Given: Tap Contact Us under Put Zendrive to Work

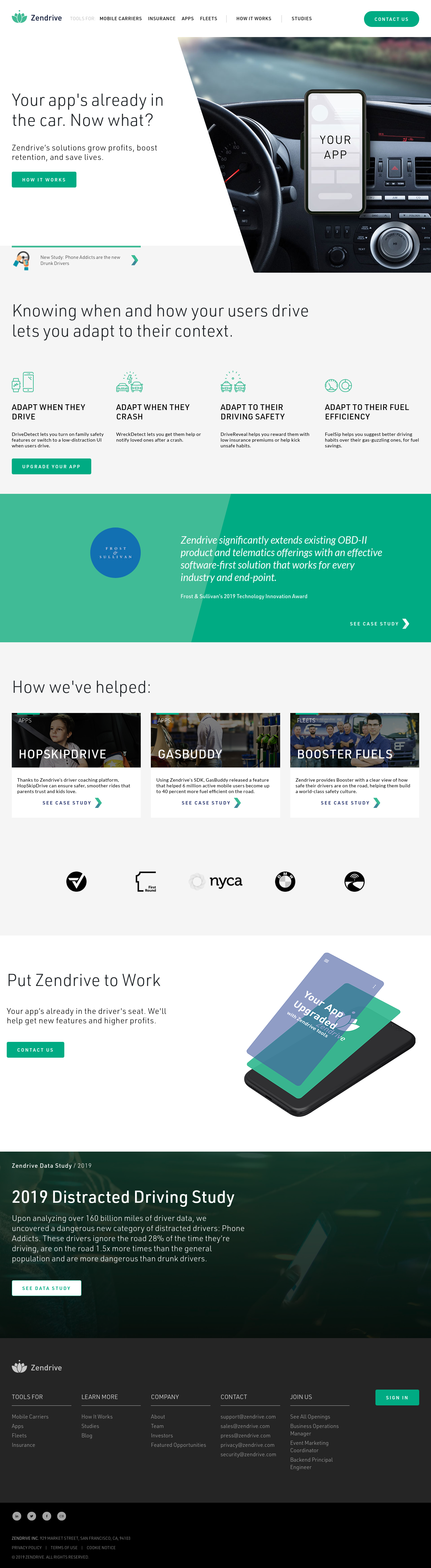Looking at the screenshot, I should pyautogui.click(x=35, y=1049).
